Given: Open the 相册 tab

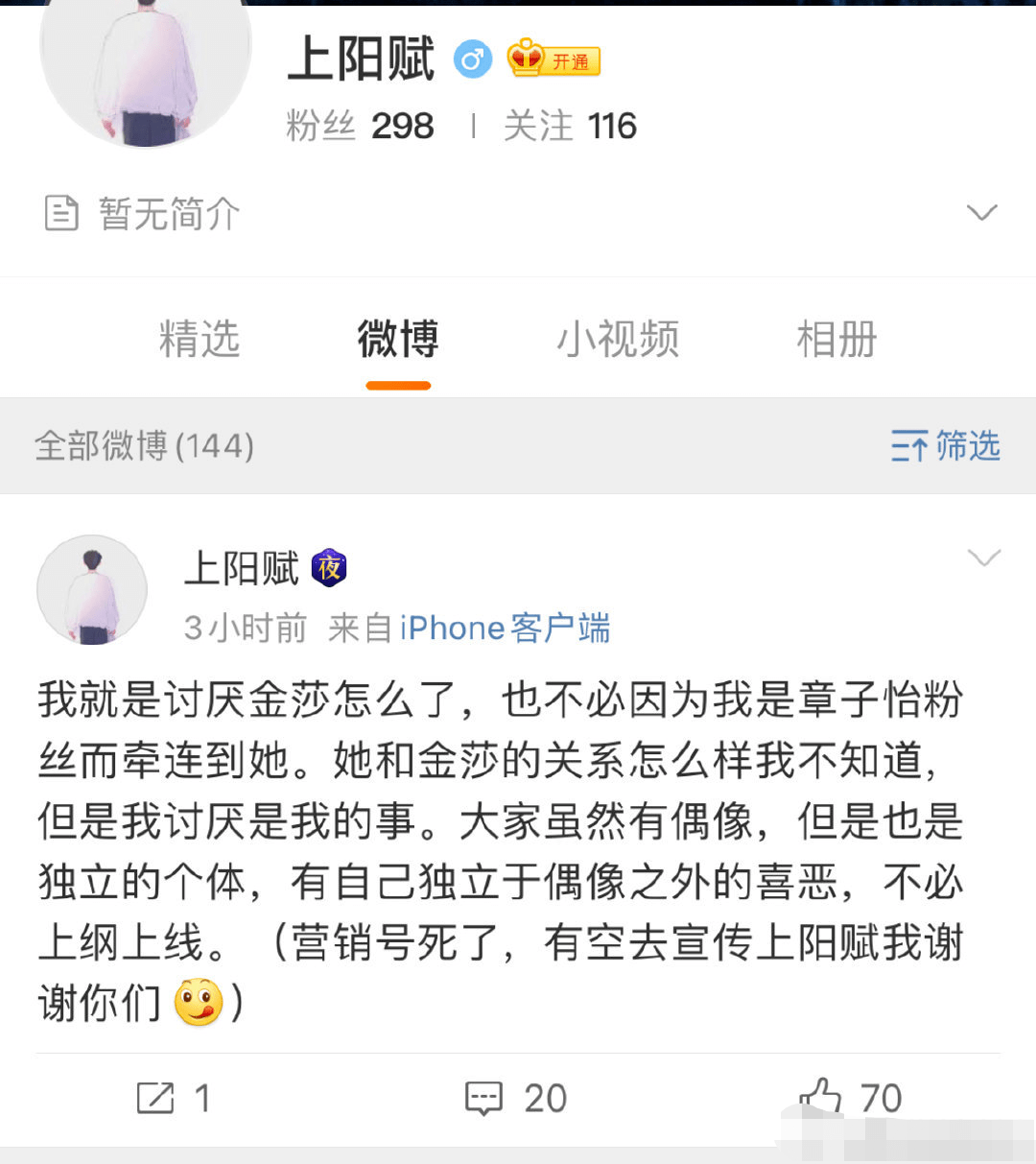Looking at the screenshot, I should (836, 339).
